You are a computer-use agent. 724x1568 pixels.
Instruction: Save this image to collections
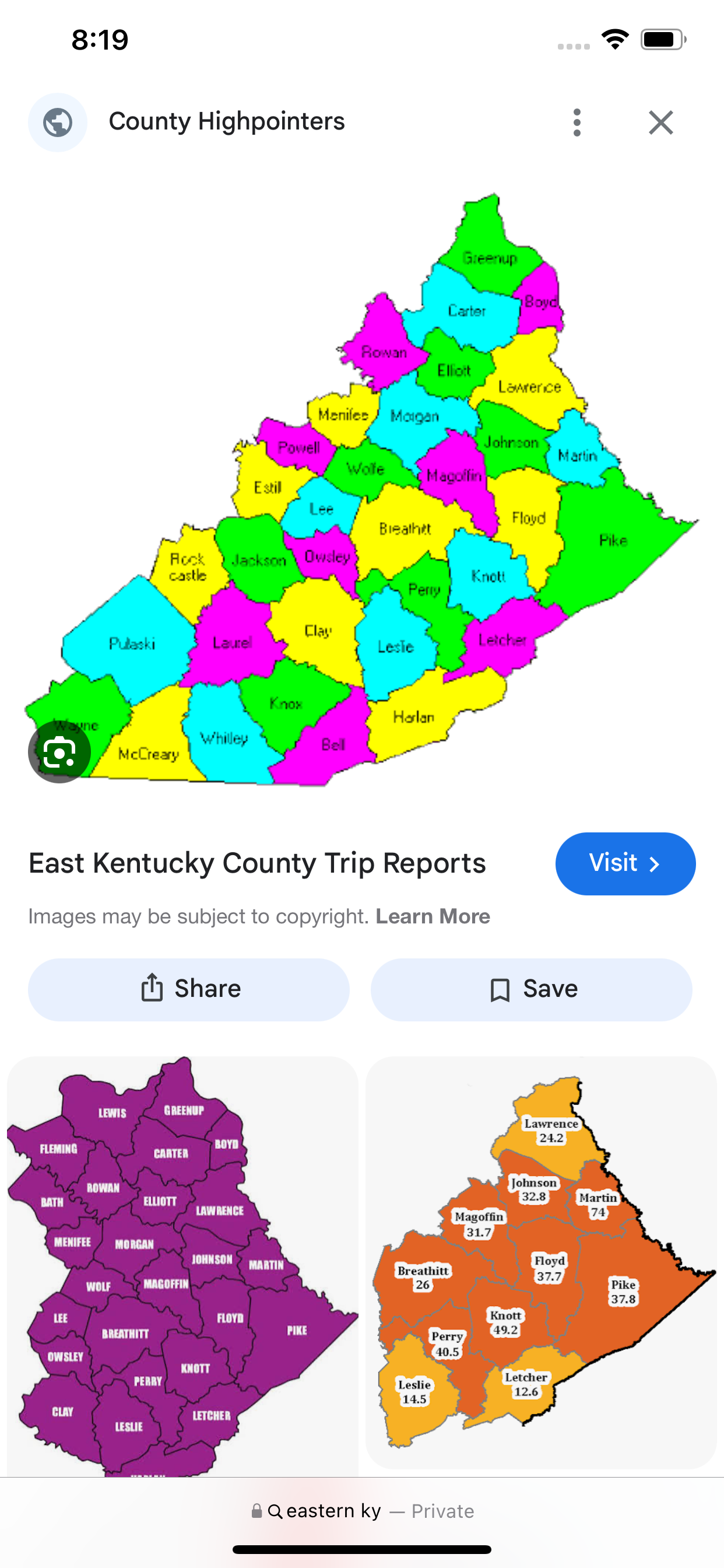[x=531, y=989]
